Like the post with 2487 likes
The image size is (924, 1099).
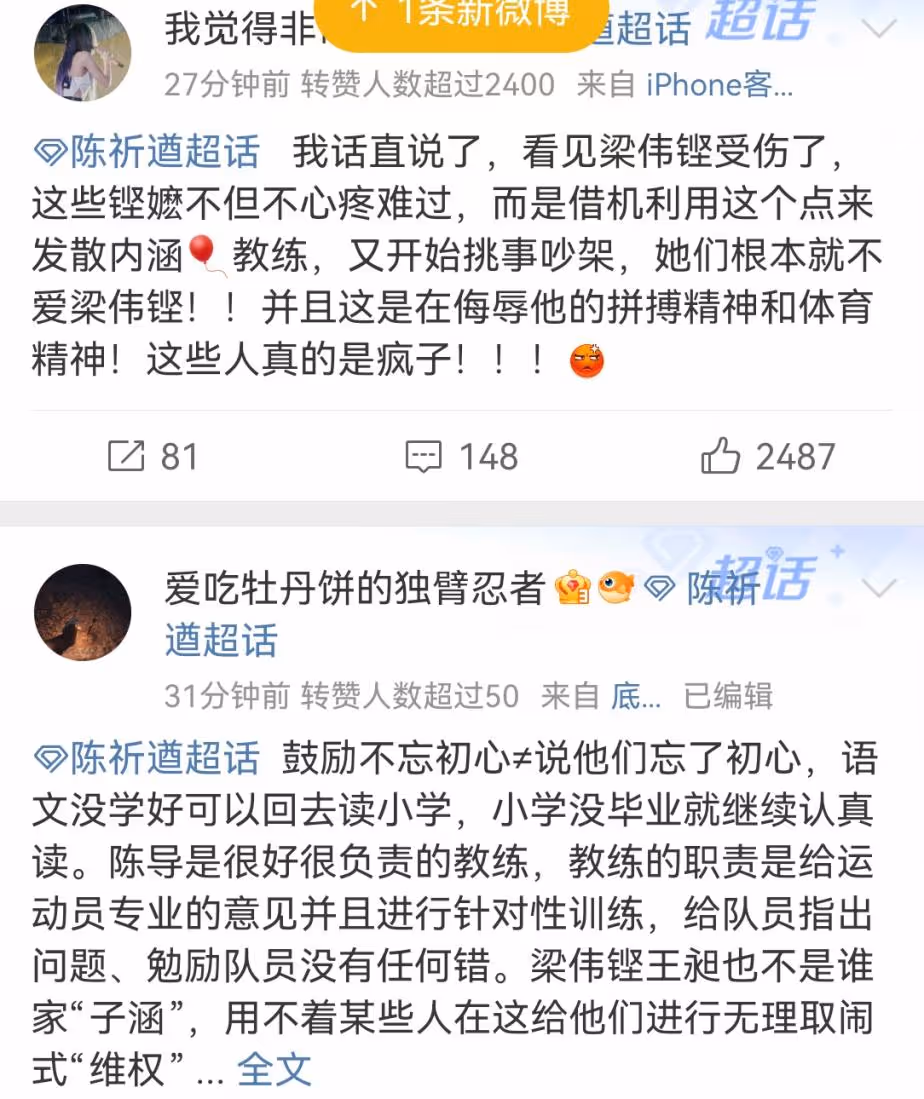(x=768, y=457)
